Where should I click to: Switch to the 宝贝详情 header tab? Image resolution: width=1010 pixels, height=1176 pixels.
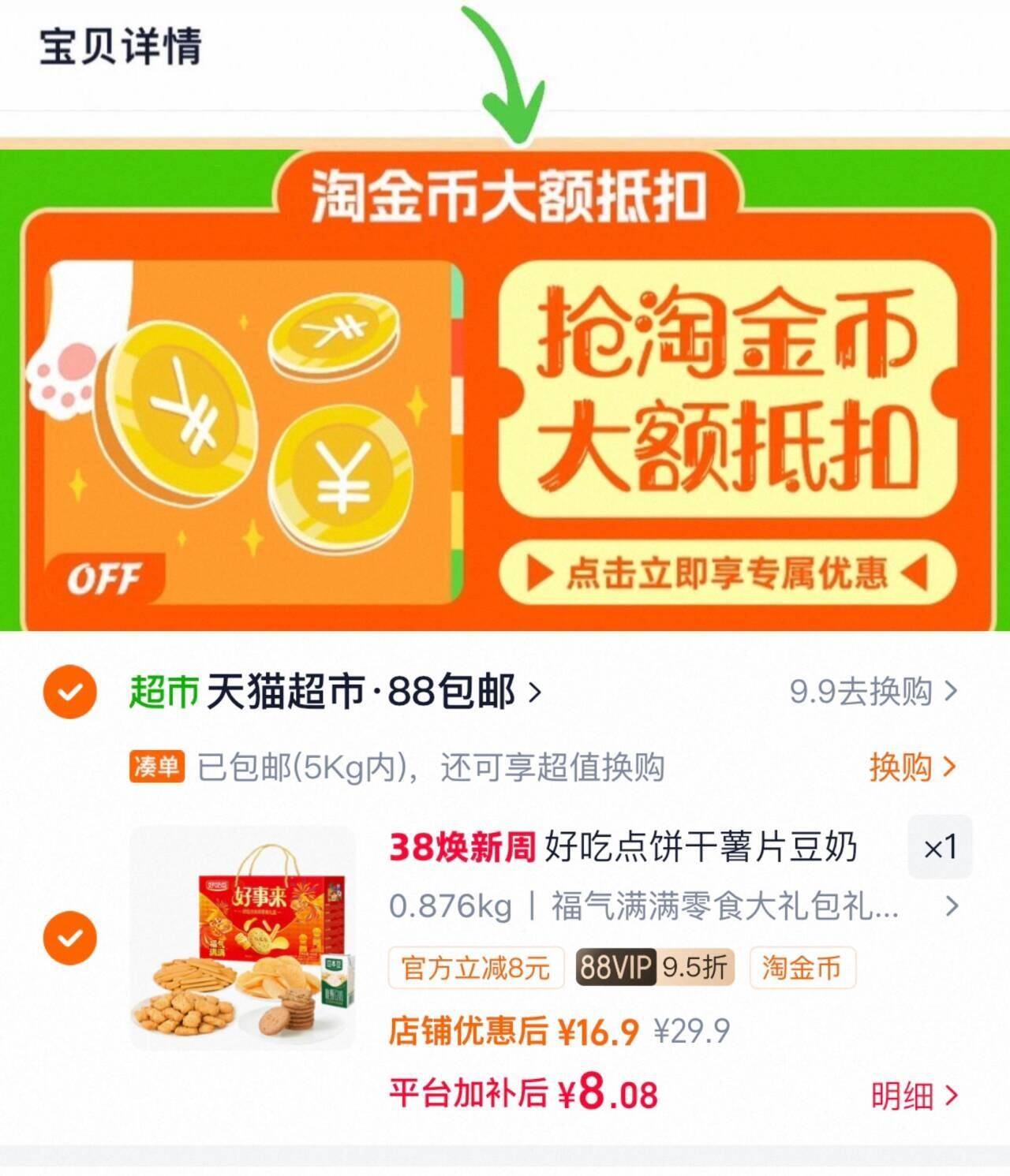[x=122, y=49]
